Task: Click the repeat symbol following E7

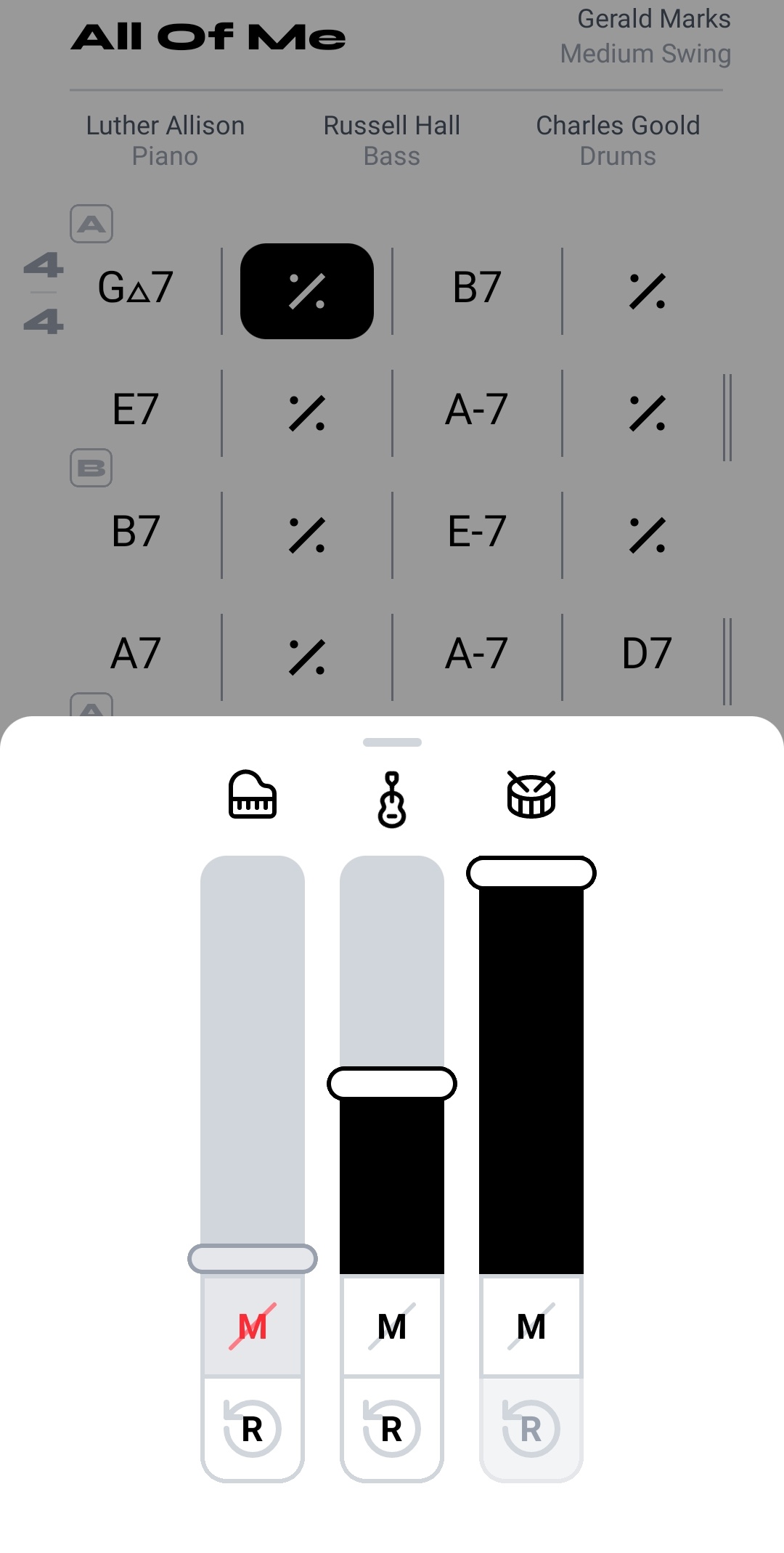Action: click(306, 410)
